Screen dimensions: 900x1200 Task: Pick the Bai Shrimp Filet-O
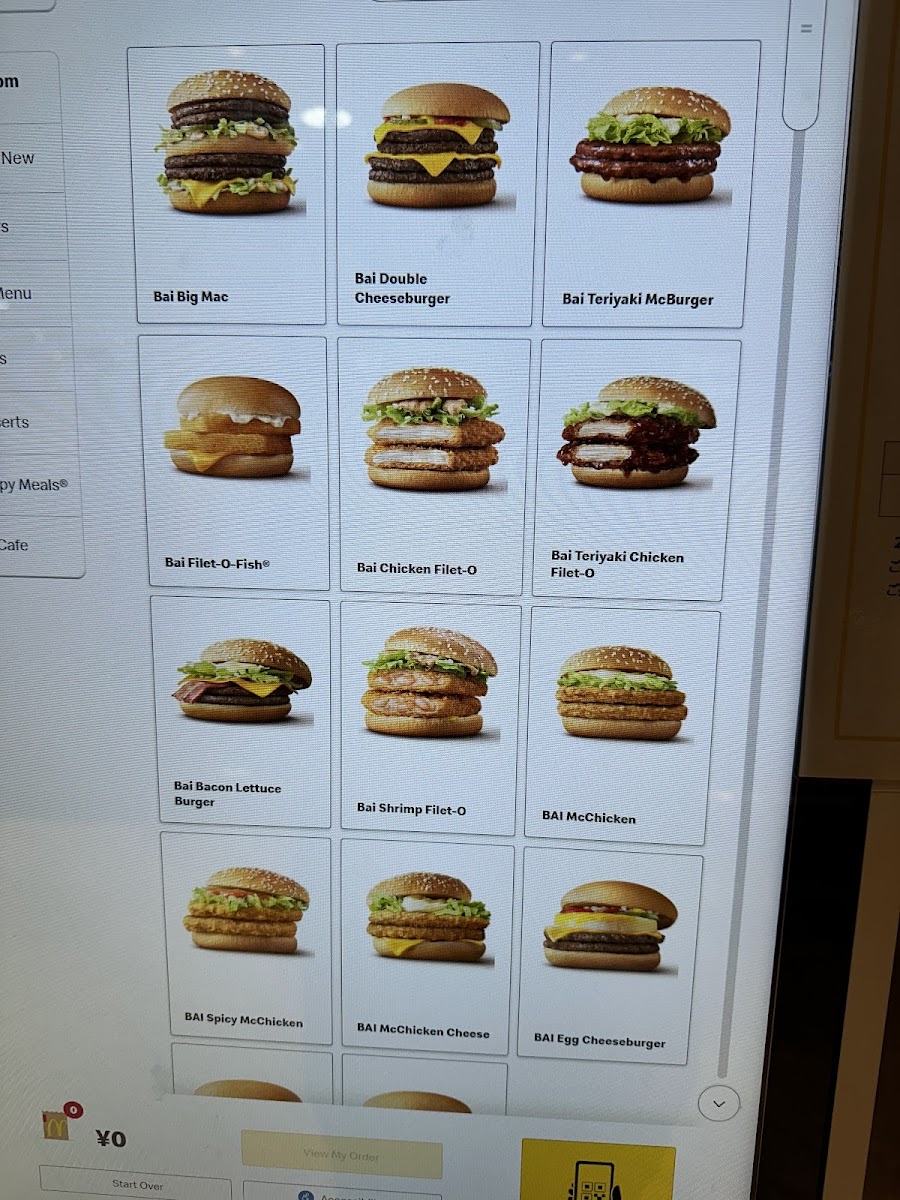click(430, 718)
